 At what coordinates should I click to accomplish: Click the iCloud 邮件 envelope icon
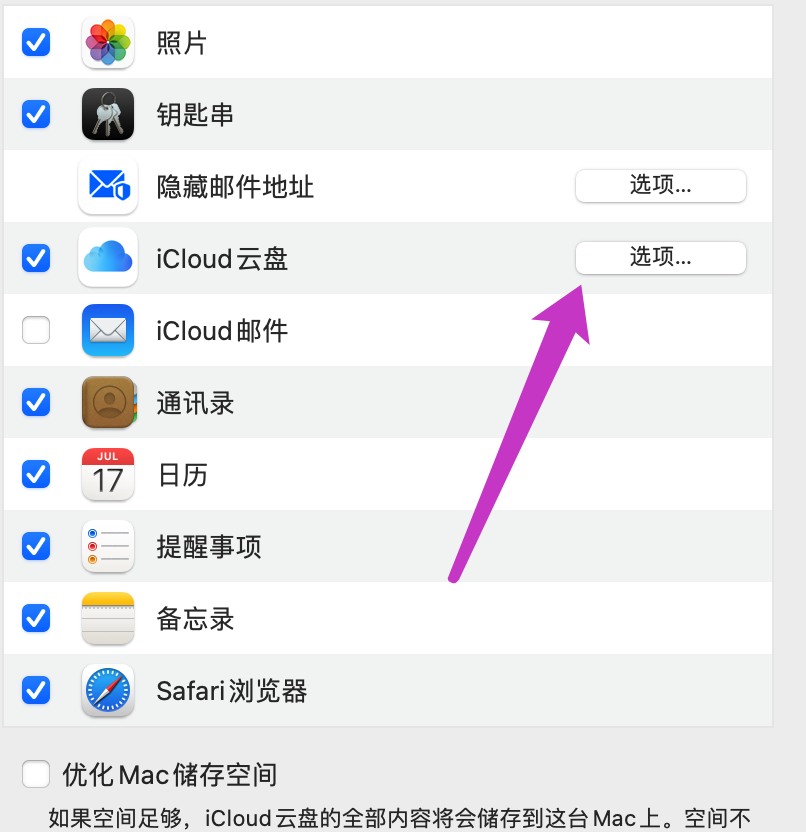(107, 330)
